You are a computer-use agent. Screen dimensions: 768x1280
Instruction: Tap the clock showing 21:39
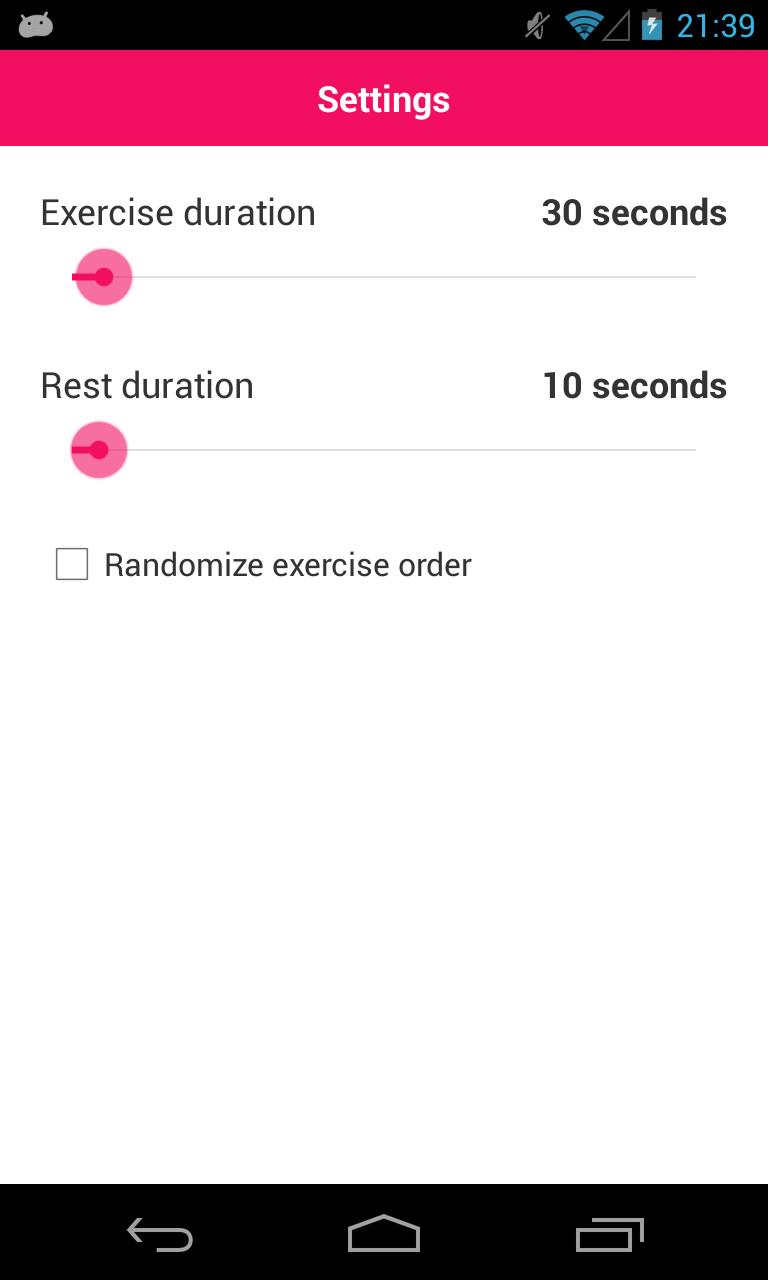click(x=716, y=25)
